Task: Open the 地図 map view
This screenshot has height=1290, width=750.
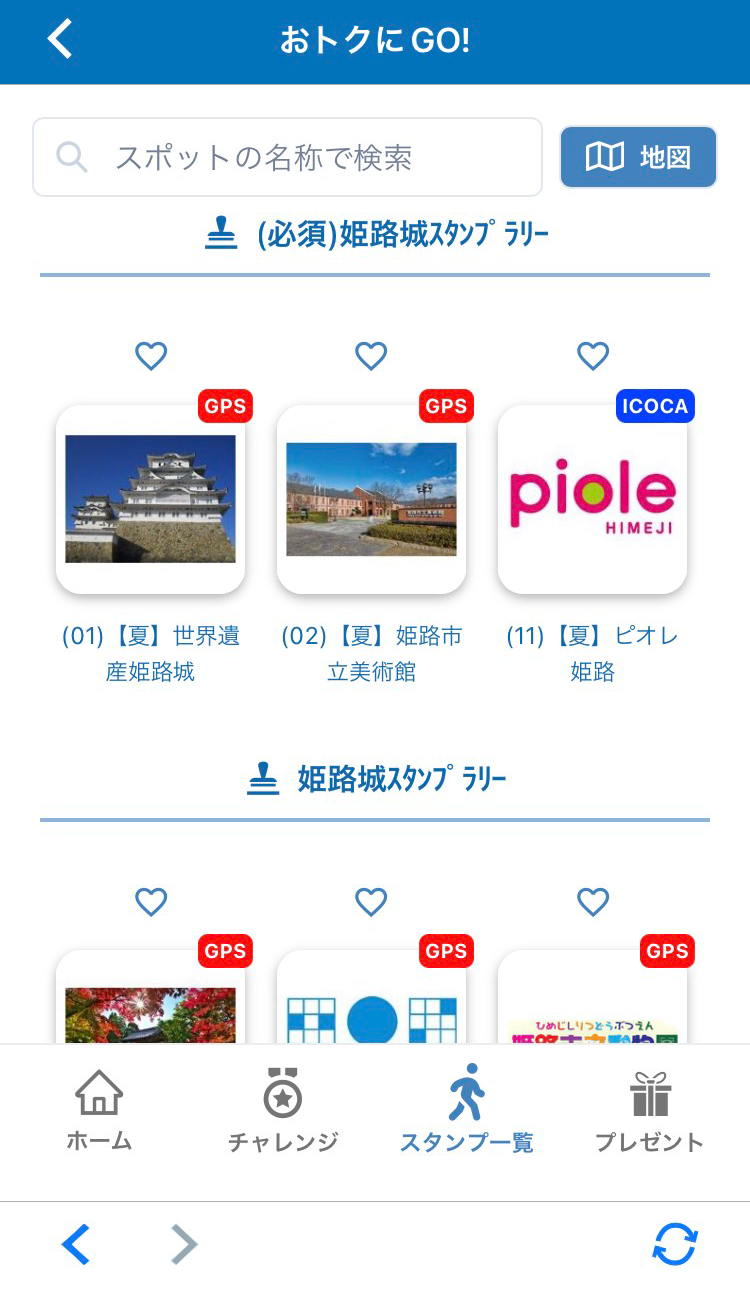Action: click(638, 157)
